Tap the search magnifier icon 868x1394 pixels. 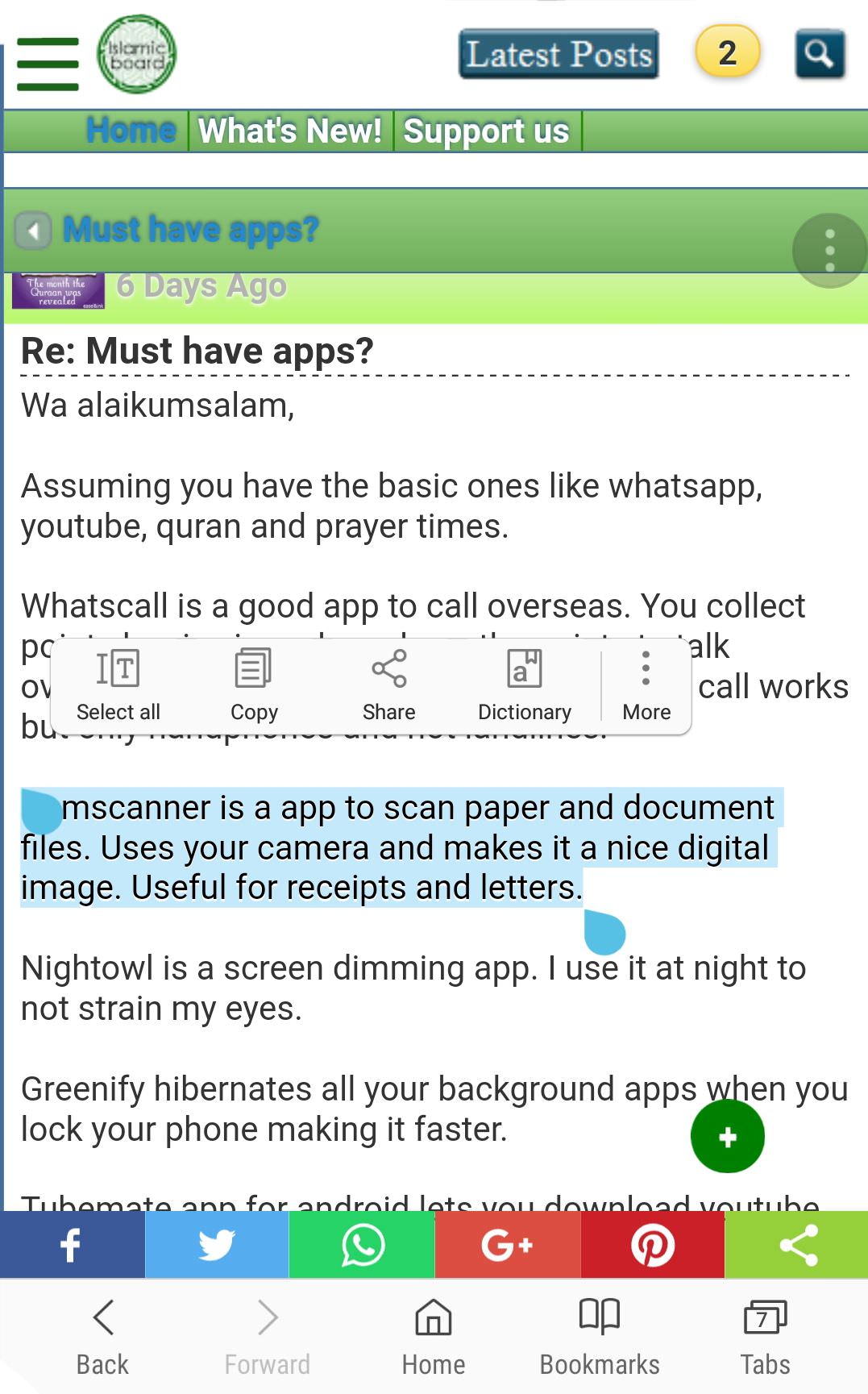pyautogui.click(x=820, y=54)
